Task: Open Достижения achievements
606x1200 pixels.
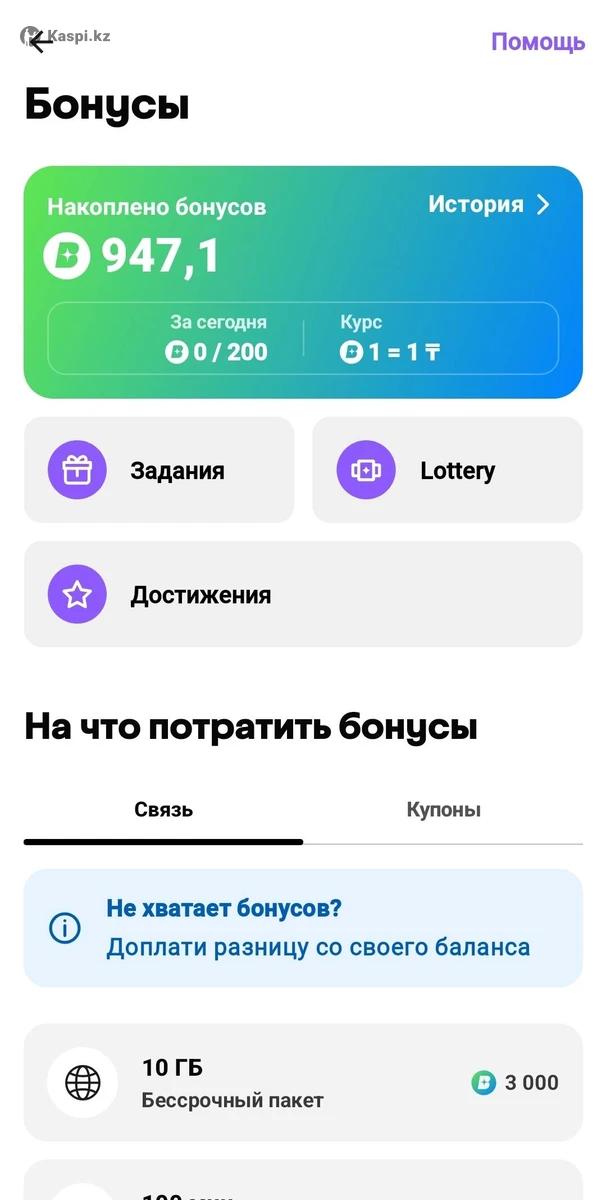Action: pyautogui.click(x=303, y=595)
